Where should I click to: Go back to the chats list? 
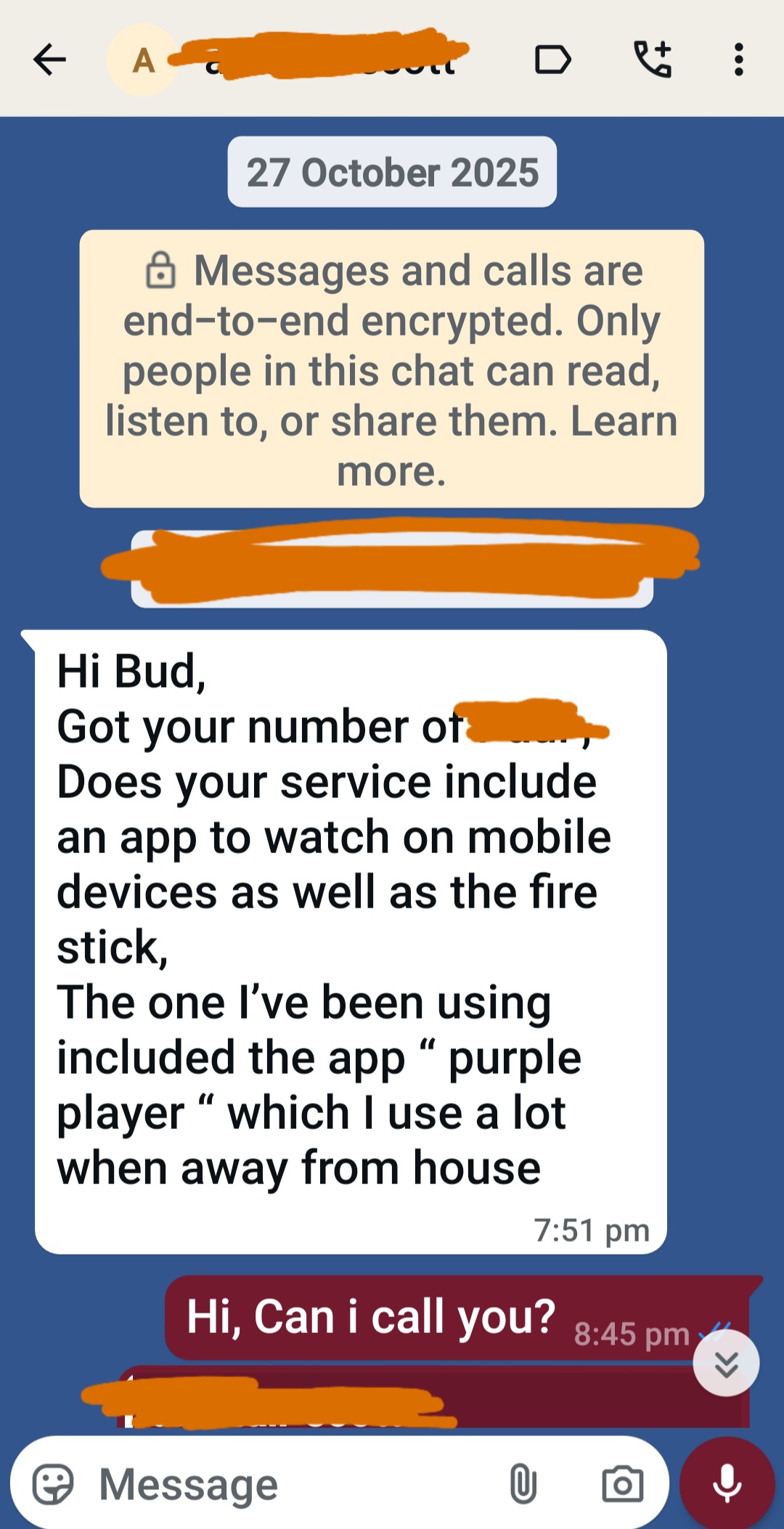49,60
